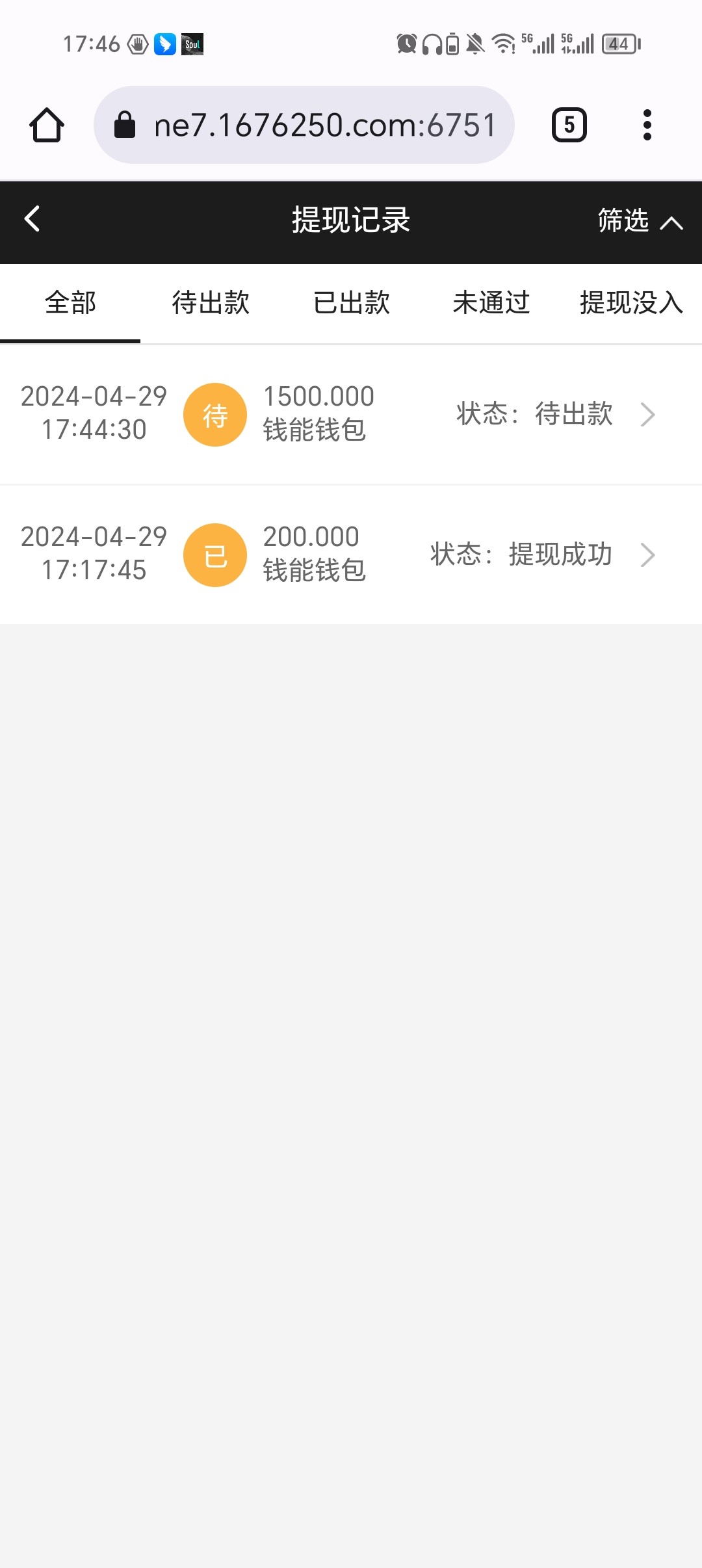Image resolution: width=702 pixels, height=1568 pixels.
Task: Tap the browser home icon
Action: [47, 125]
